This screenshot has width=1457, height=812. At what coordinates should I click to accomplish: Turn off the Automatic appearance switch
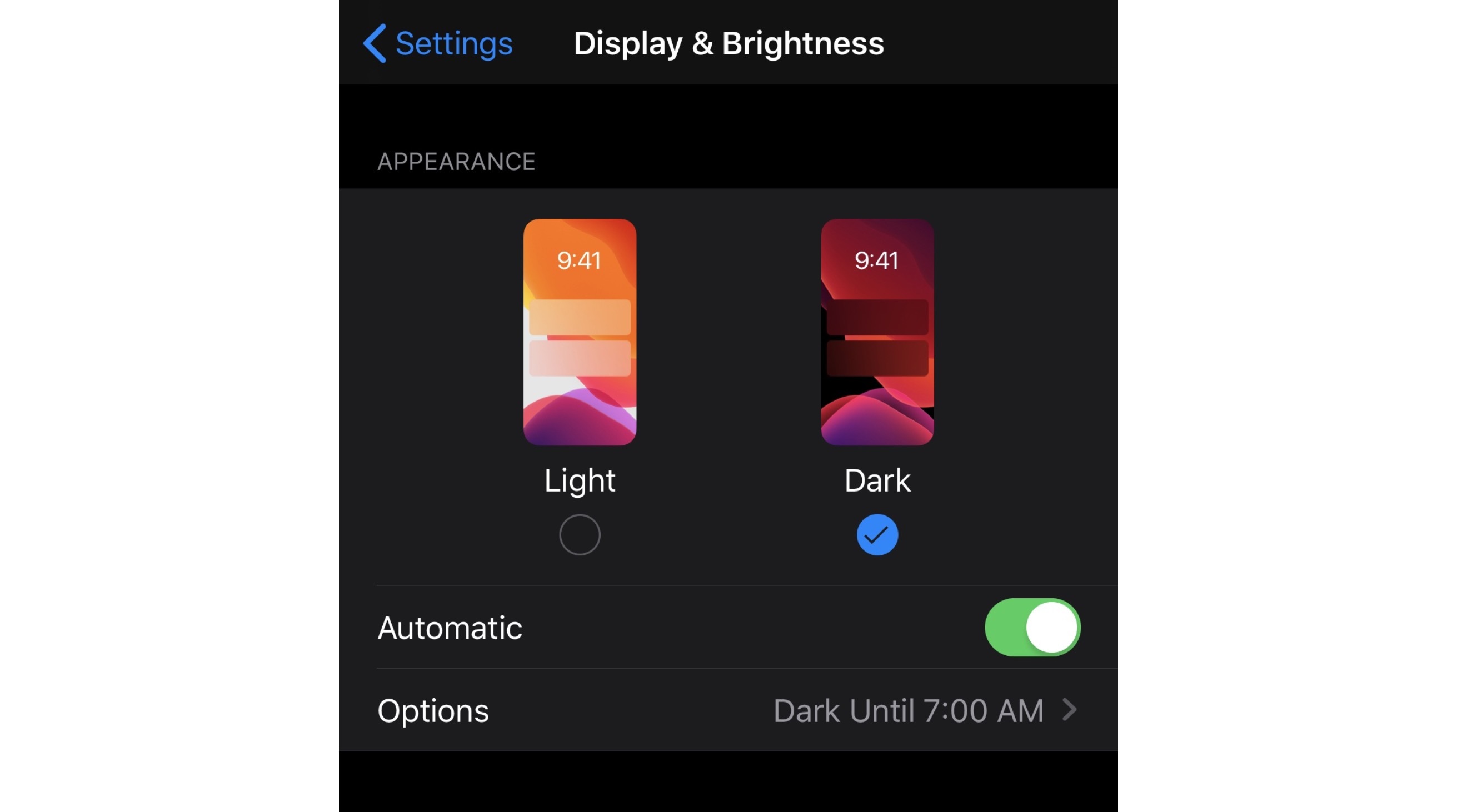1032,627
